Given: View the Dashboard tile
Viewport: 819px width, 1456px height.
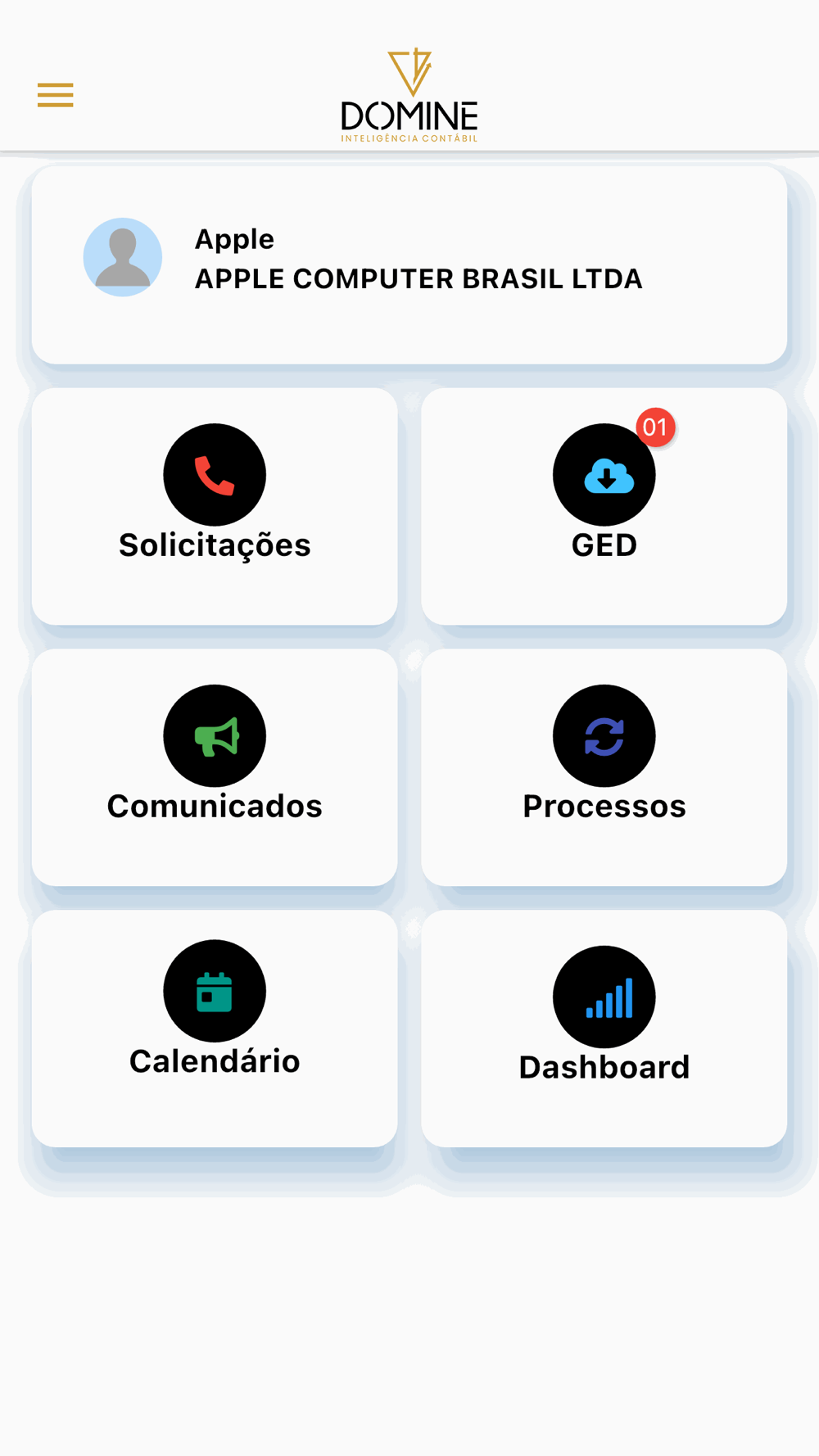Looking at the screenshot, I should tap(604, 1029).
